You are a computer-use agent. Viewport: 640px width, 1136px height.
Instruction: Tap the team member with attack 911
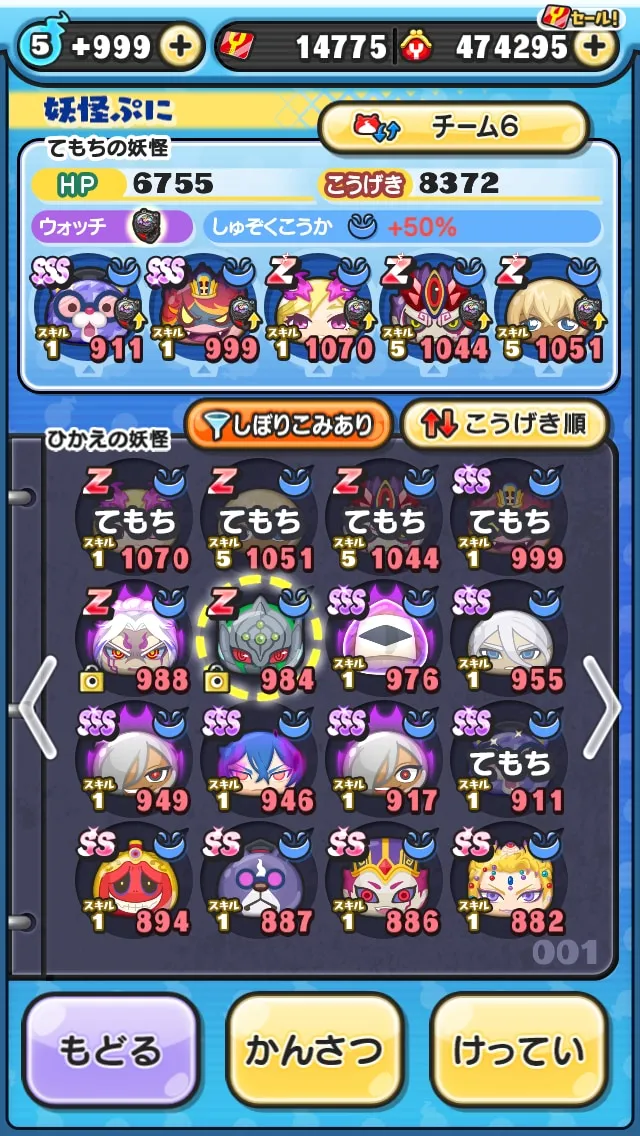(x=87, y=310)
